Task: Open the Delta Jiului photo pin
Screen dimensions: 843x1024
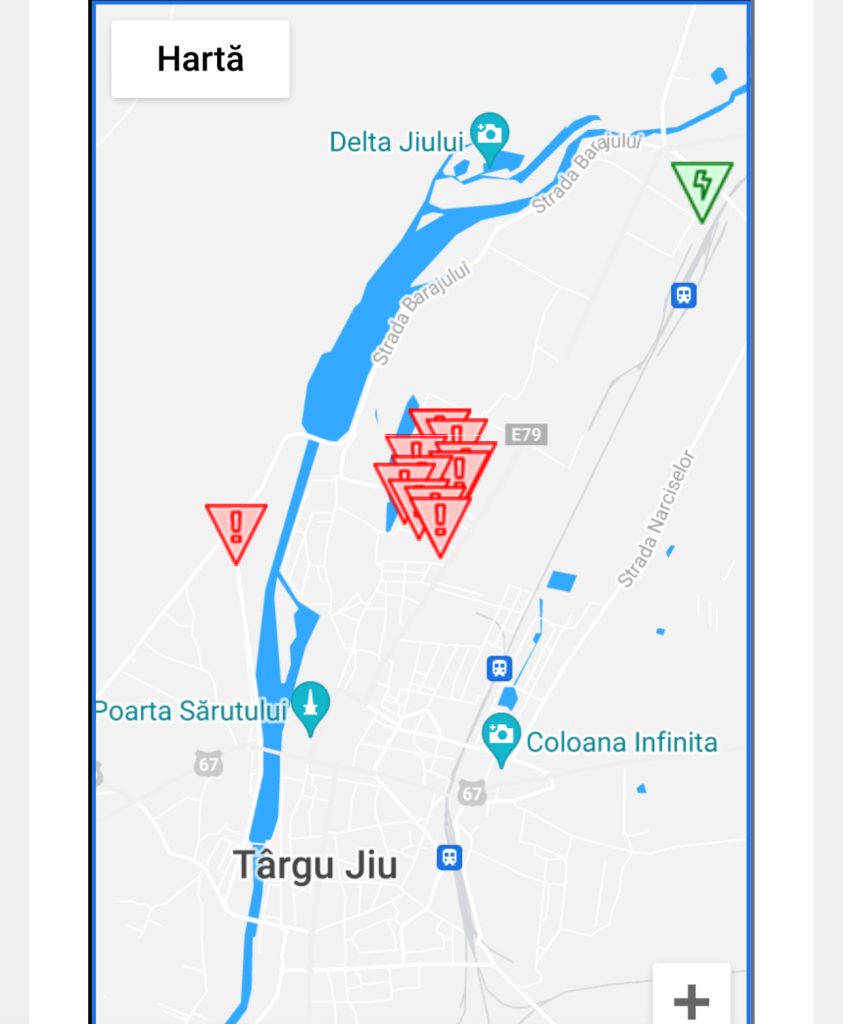Action: tap(489, 135)
